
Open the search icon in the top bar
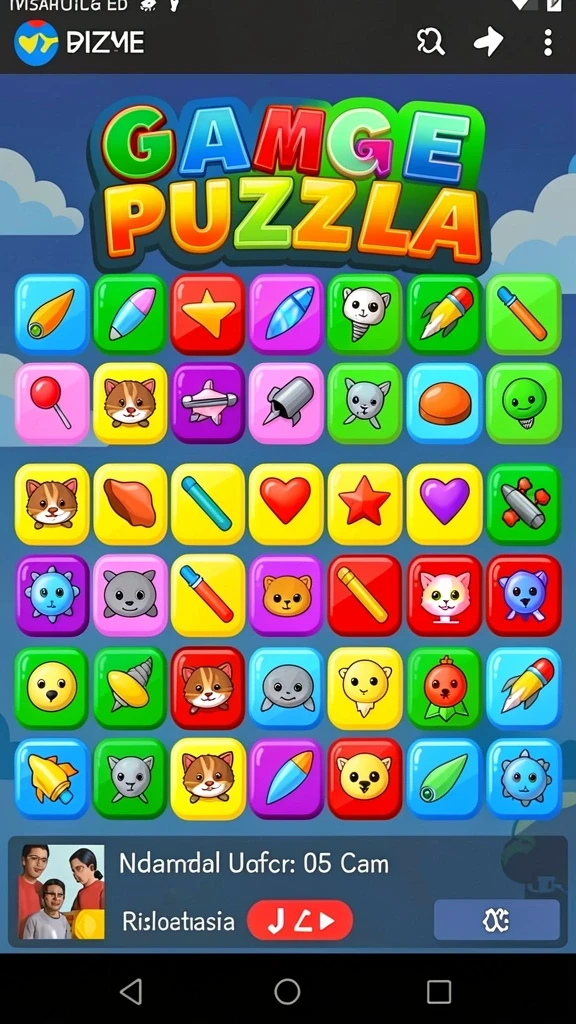click(x=430, y=42)
